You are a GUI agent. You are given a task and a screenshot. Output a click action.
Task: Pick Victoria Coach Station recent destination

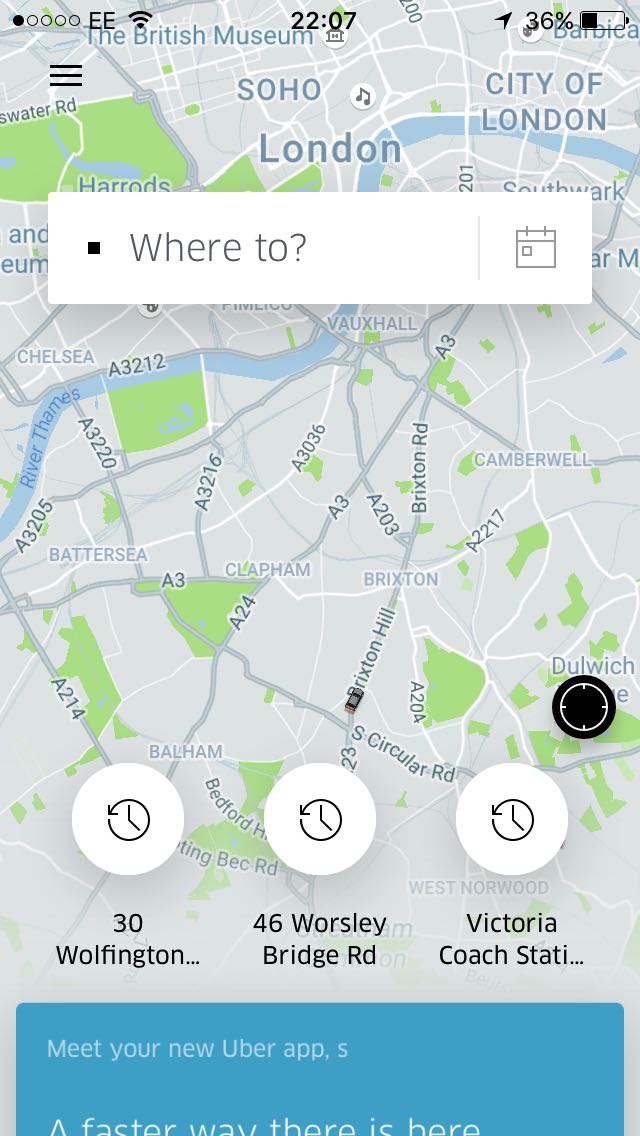[512, 820]
